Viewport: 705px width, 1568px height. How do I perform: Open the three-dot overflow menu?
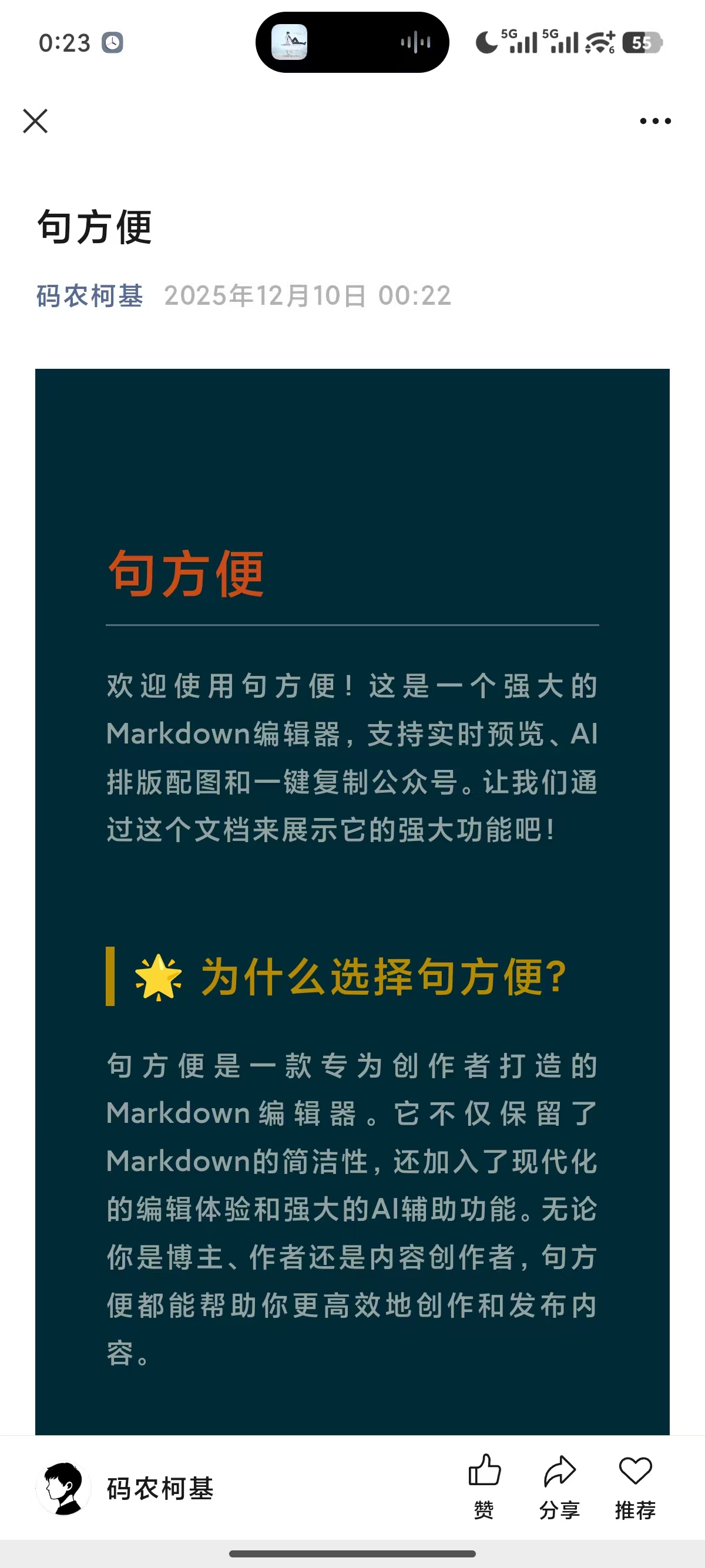[655, 120]
